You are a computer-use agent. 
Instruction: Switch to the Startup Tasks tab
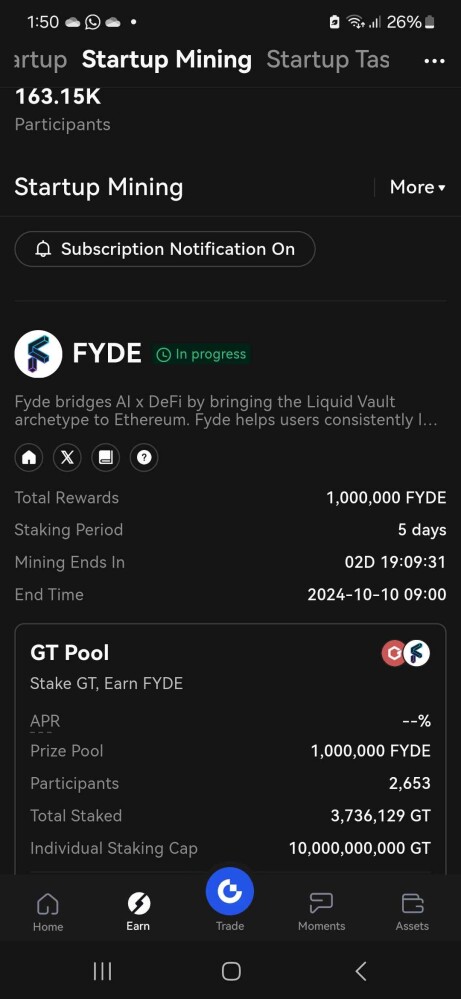tap(327, 60)
